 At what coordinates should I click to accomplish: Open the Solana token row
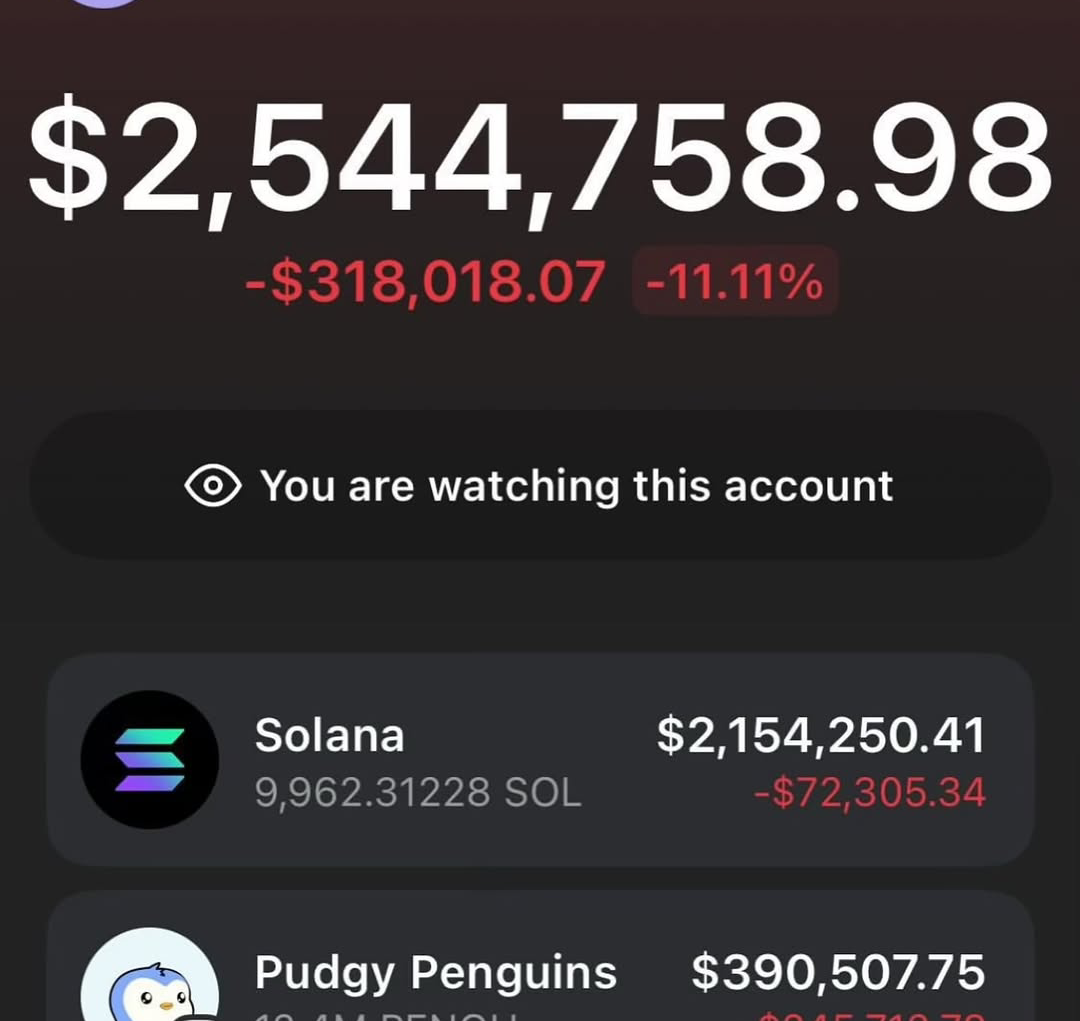coord(540,759)
